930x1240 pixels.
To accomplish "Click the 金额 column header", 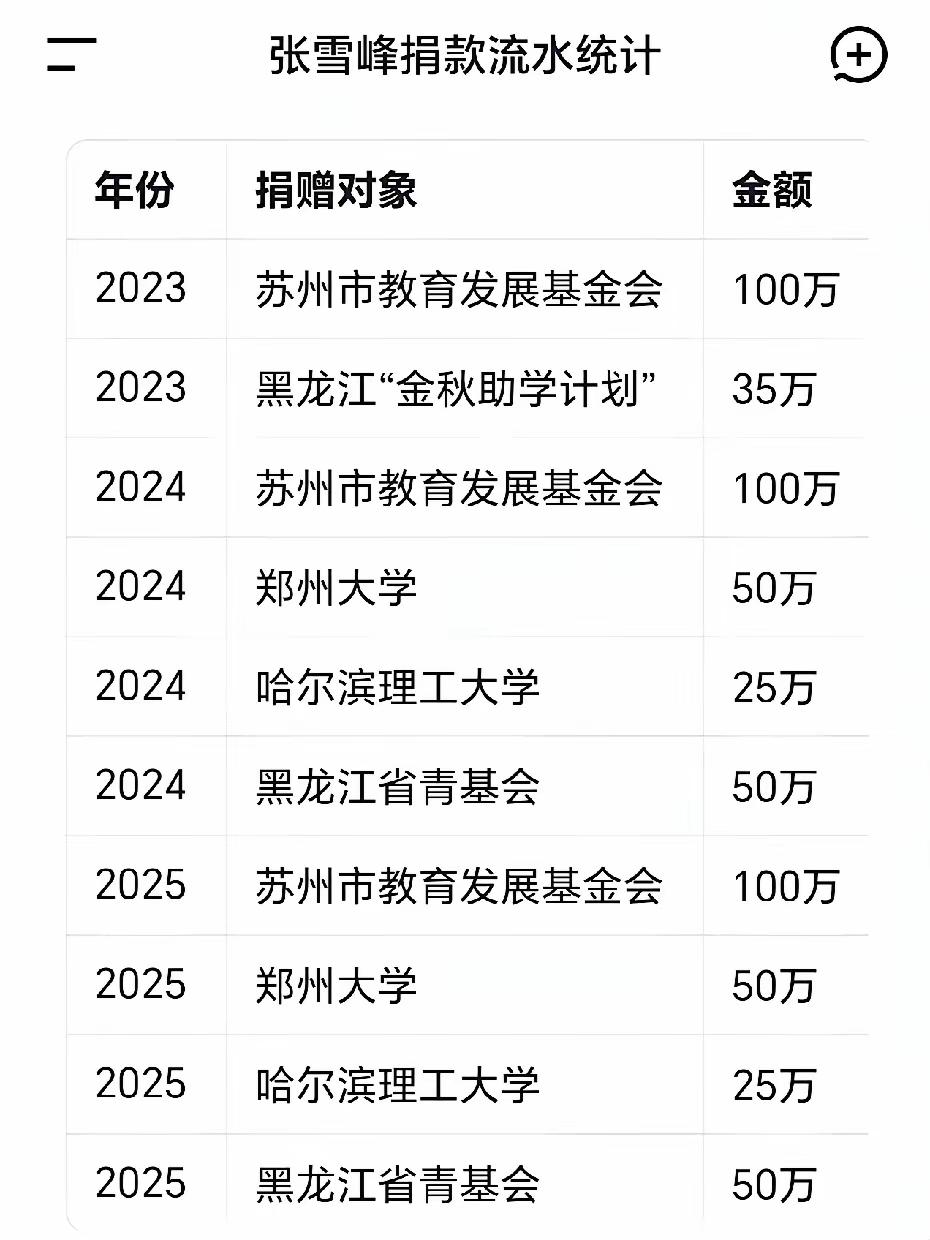I will click(775, 191).
